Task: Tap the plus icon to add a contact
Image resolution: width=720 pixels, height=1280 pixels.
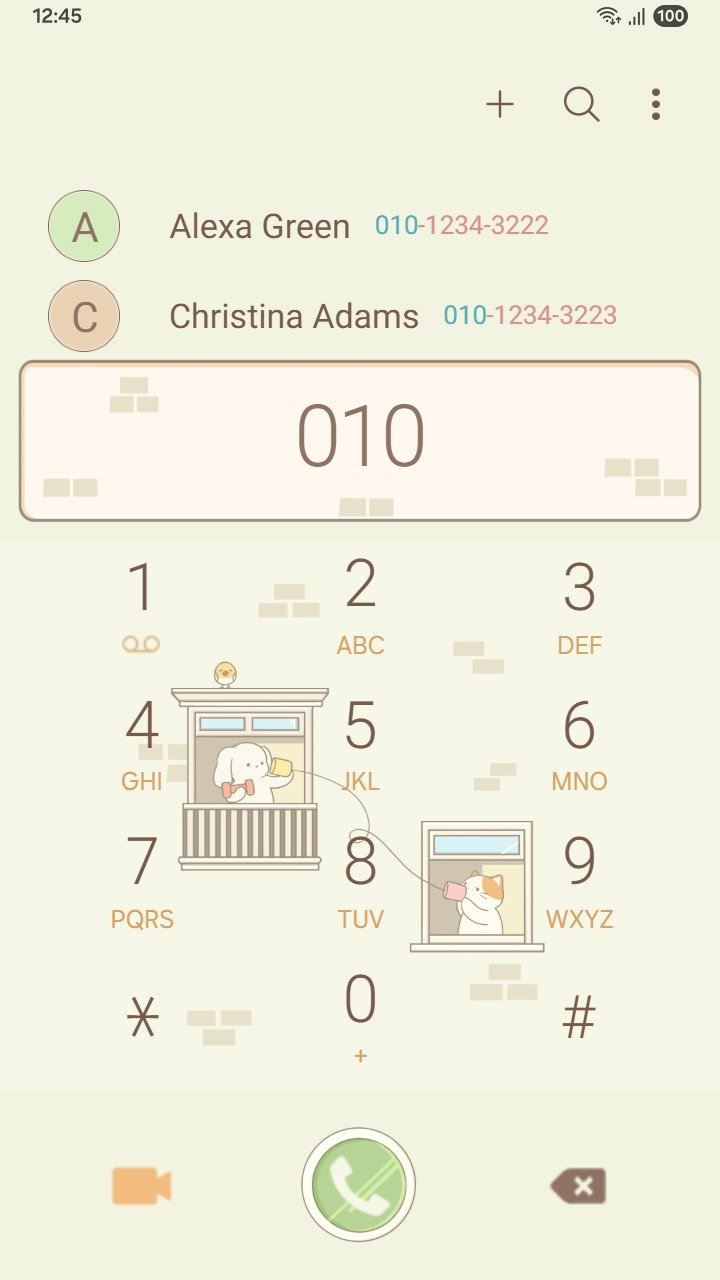Action: 500,104
